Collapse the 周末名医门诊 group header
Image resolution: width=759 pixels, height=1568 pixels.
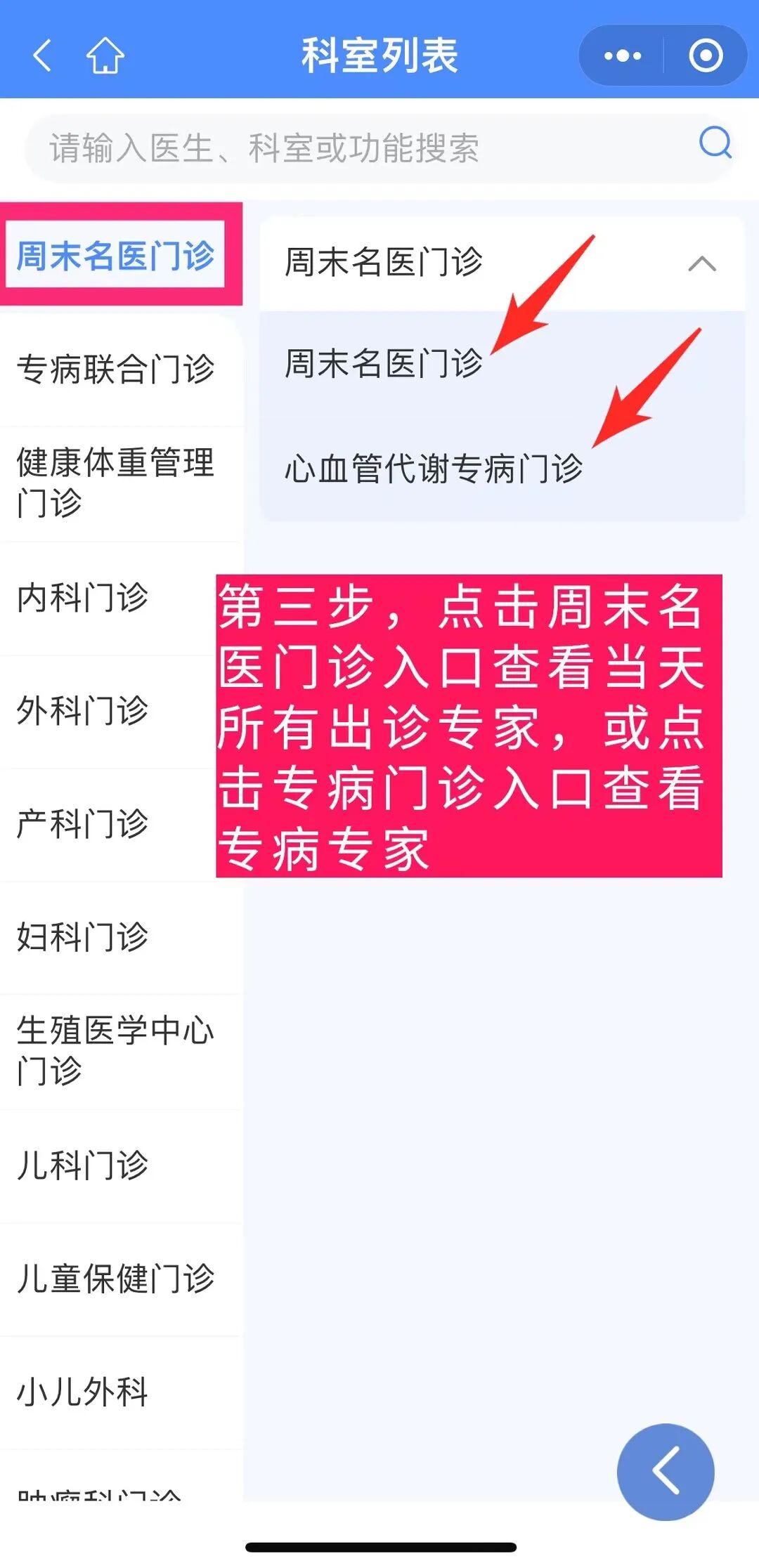click(701, 263)
